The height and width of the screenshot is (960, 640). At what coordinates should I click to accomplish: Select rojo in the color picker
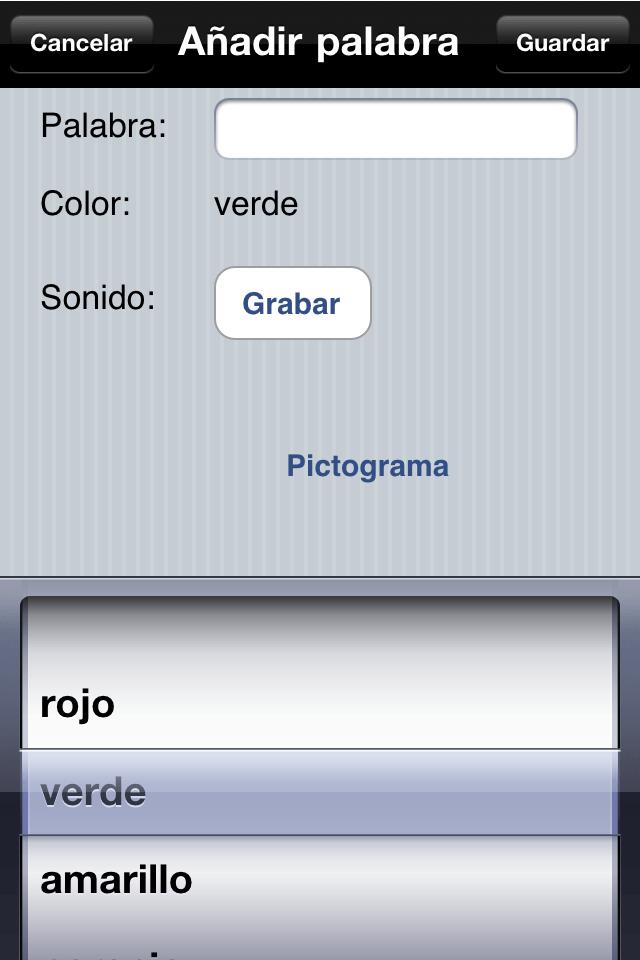tap(78, 704)
